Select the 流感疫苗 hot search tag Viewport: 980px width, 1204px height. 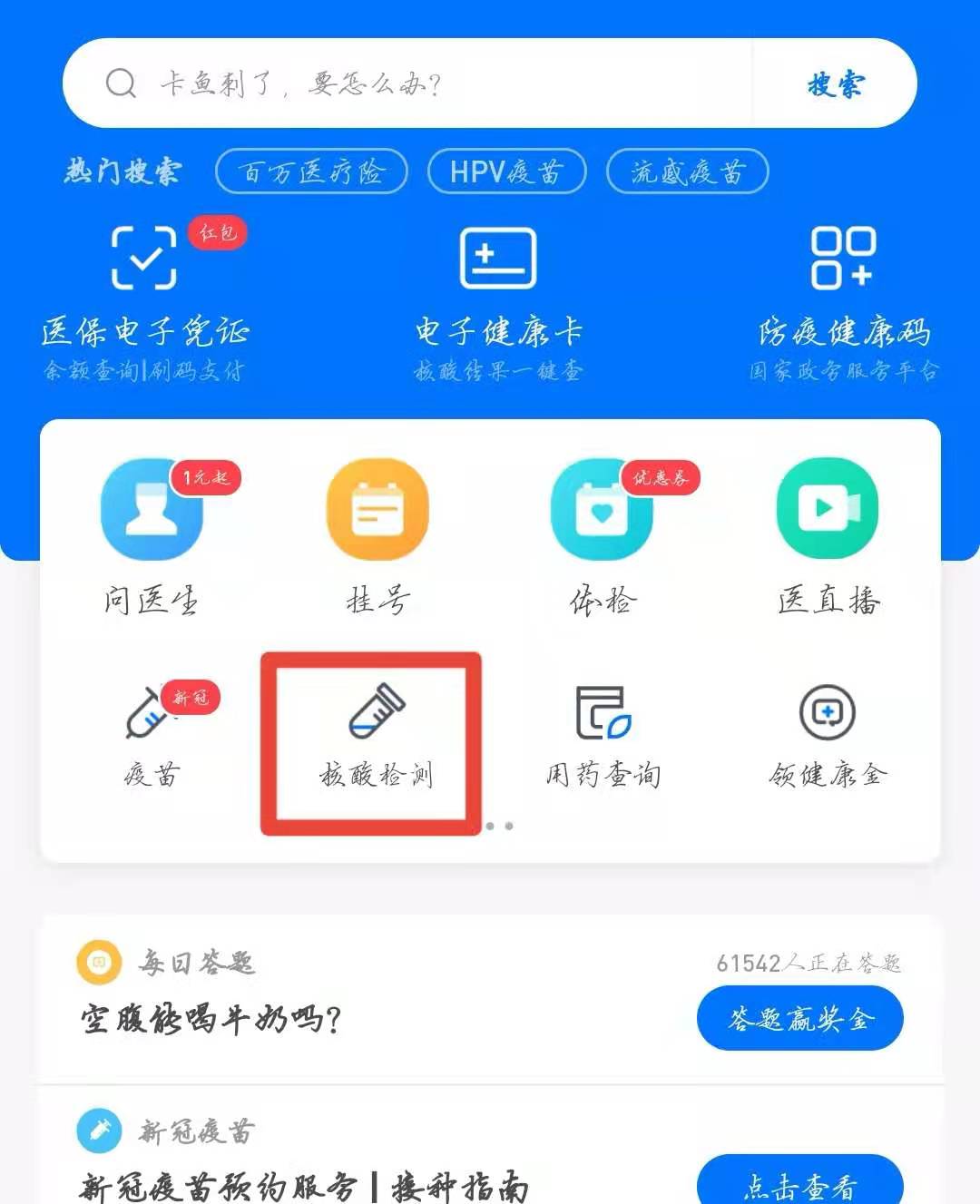click(x=687, y=171)
